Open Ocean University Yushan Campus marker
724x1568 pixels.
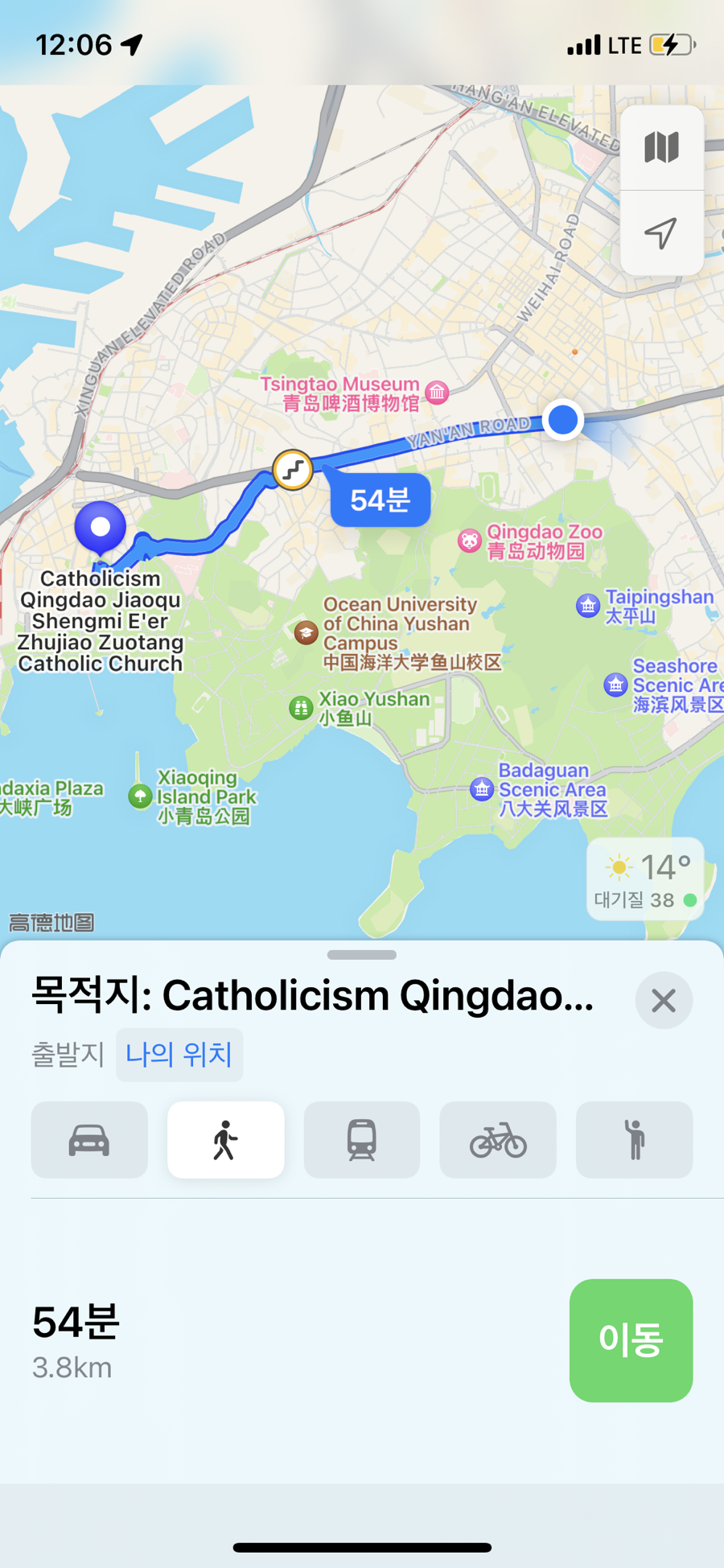point(306,632)
